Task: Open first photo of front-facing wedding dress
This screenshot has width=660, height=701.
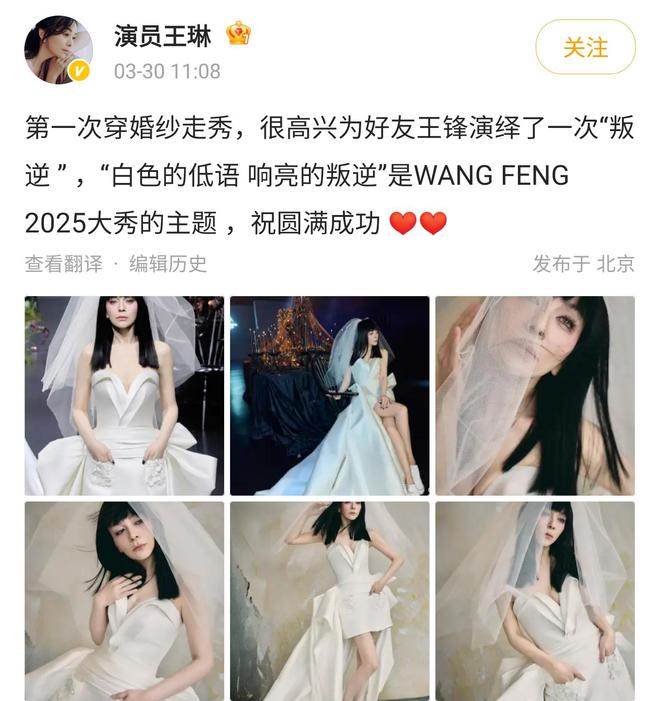Action: (x=124, y=395)
